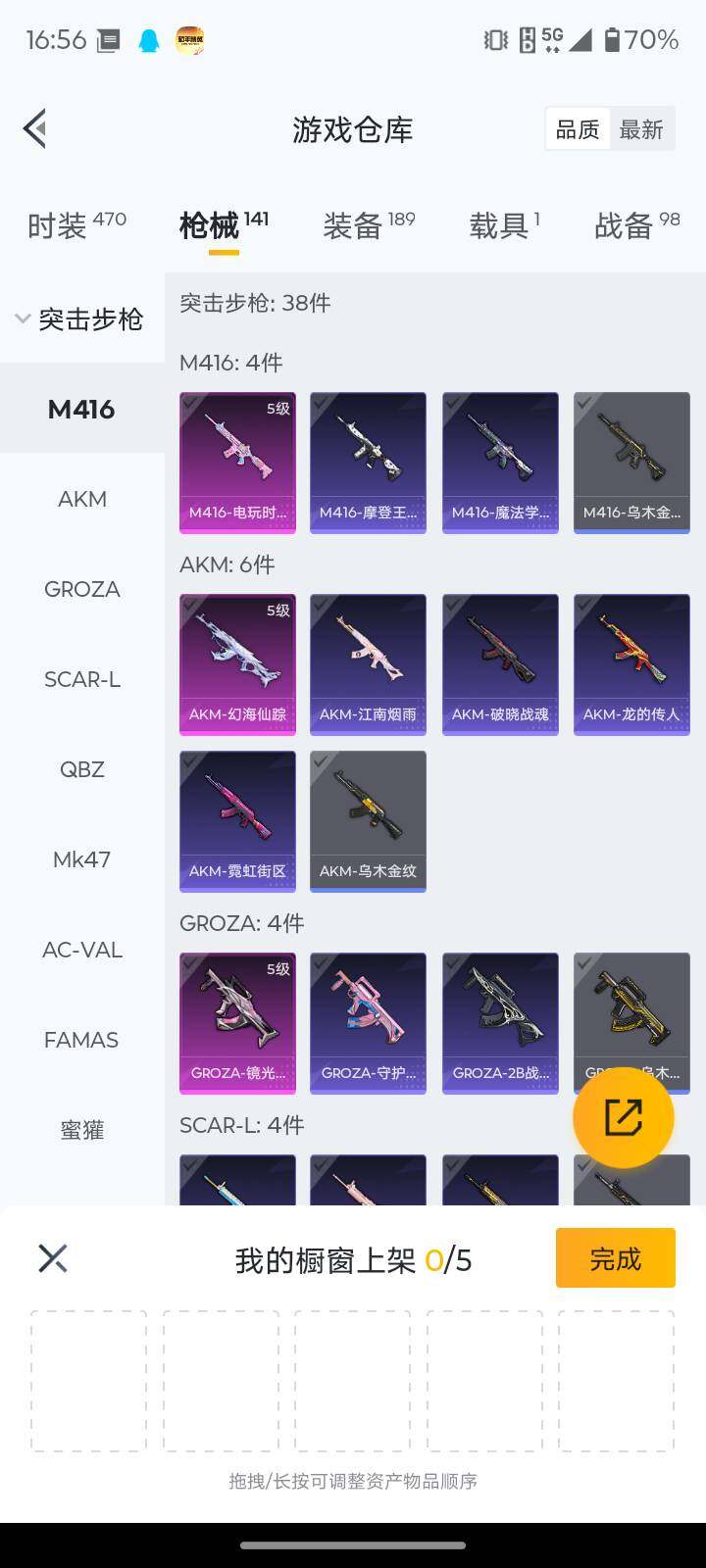Jump to GROZA in the side list
Image resolution: width=706 pixels, height=1568 pixels.
[x=82, y=589]
